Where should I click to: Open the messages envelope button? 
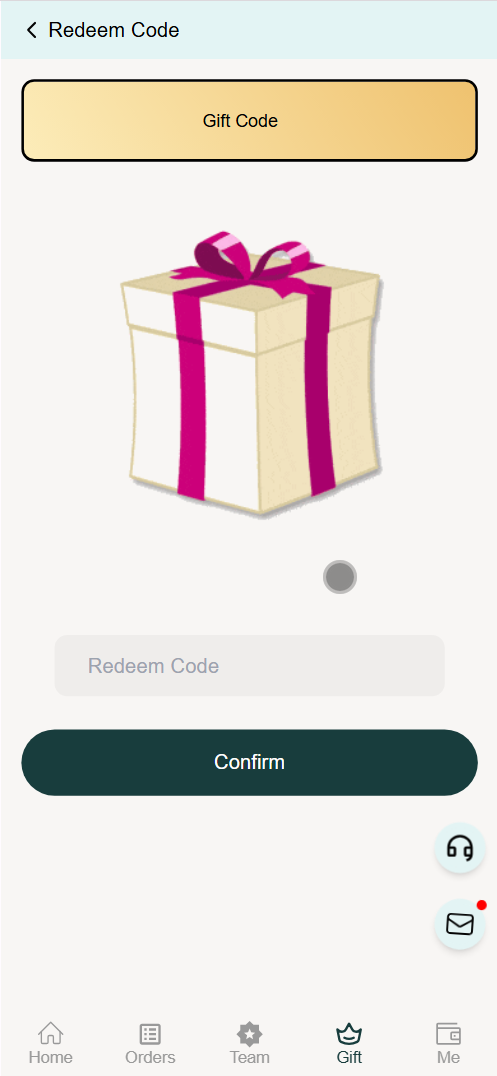[460, 924]
